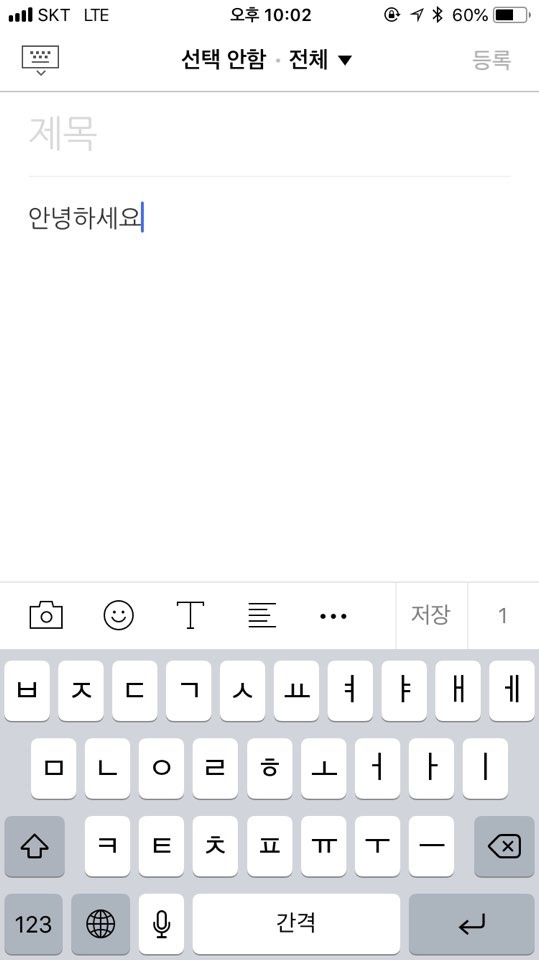Tap 등록 to submit the post
The width and height of the screenshot is (539, 960).
point(491,60)
